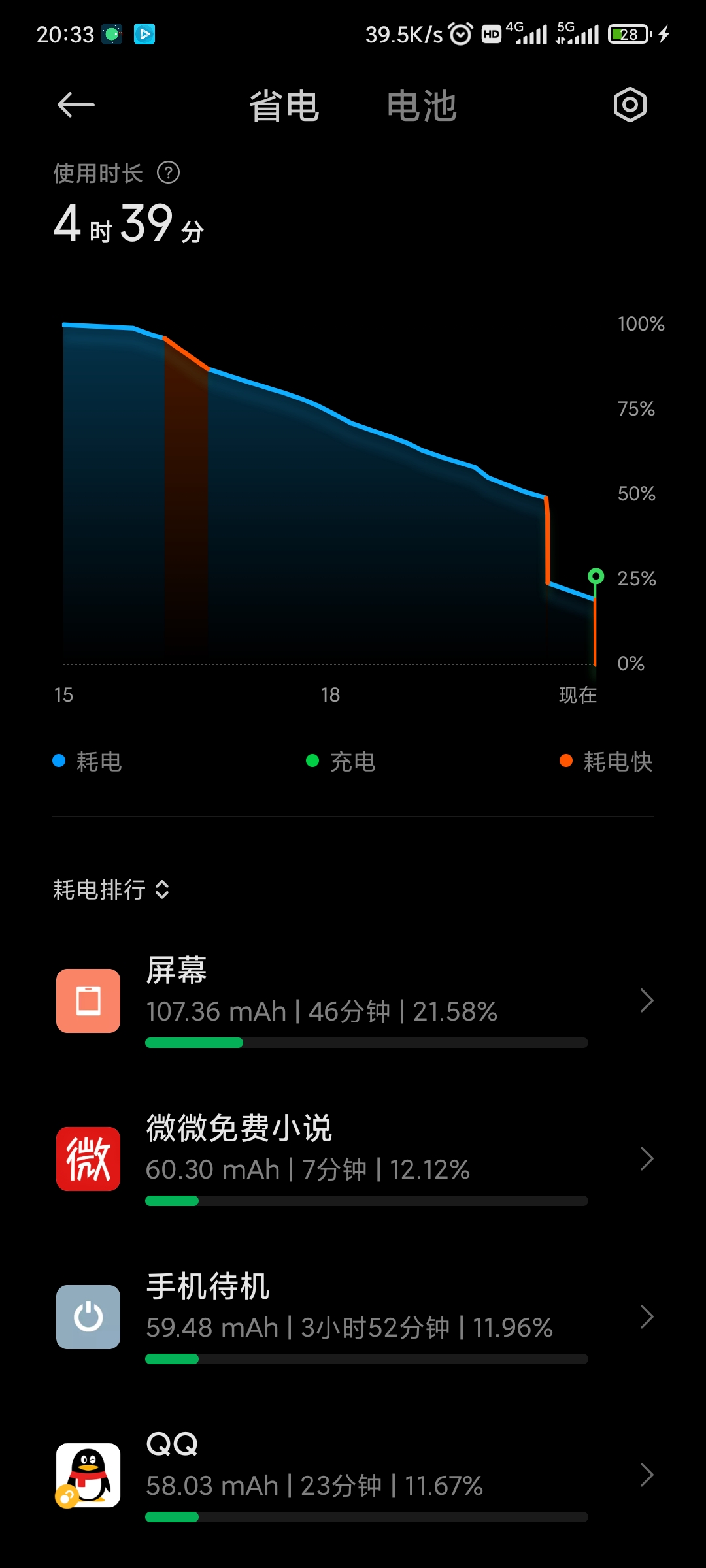Viewport: 706px width, 1568px height.
Task: Switch to the 电池 tab
Action: pos(422,106)
